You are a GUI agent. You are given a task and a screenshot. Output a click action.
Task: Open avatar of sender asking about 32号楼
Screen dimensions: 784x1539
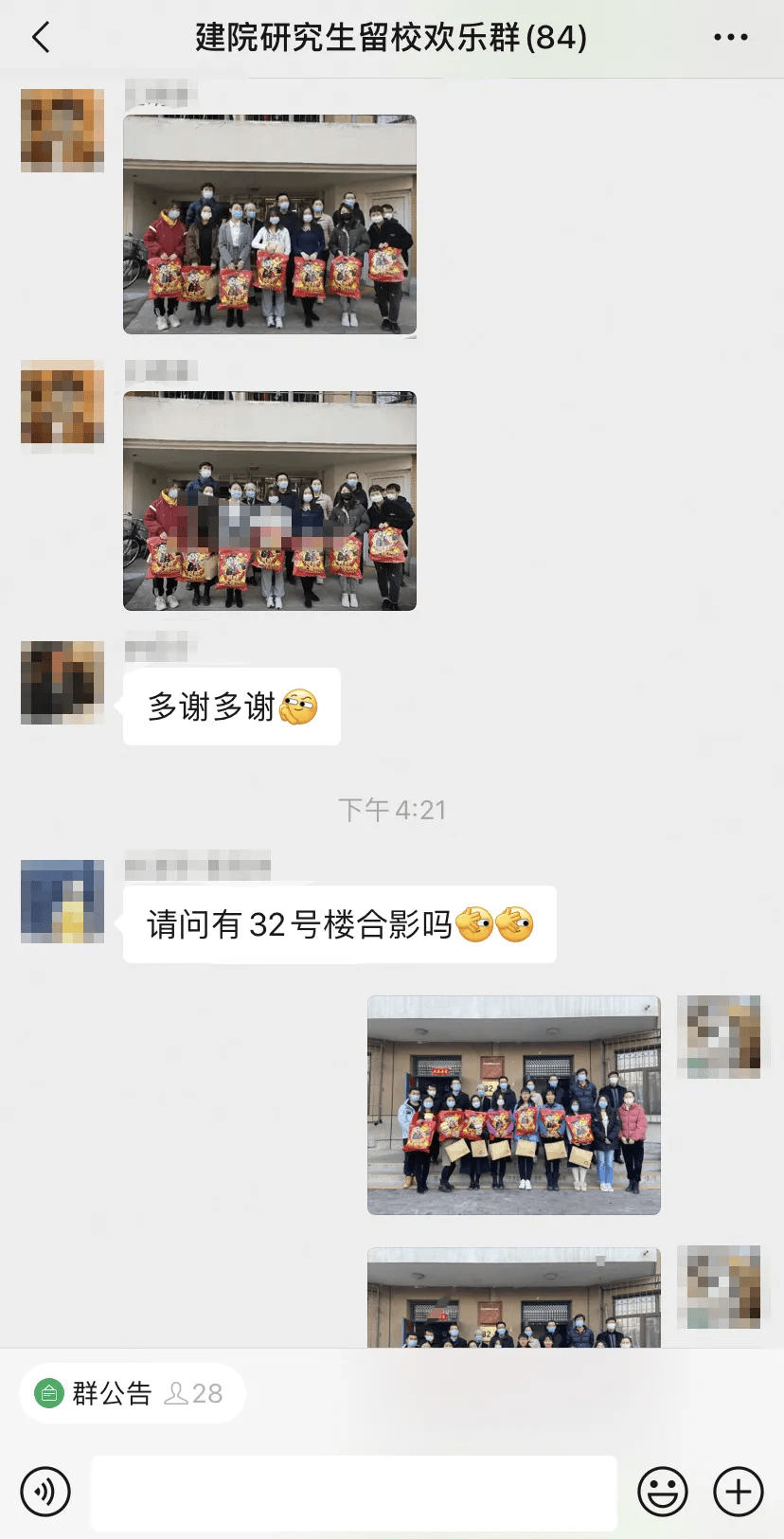[62, 902]
